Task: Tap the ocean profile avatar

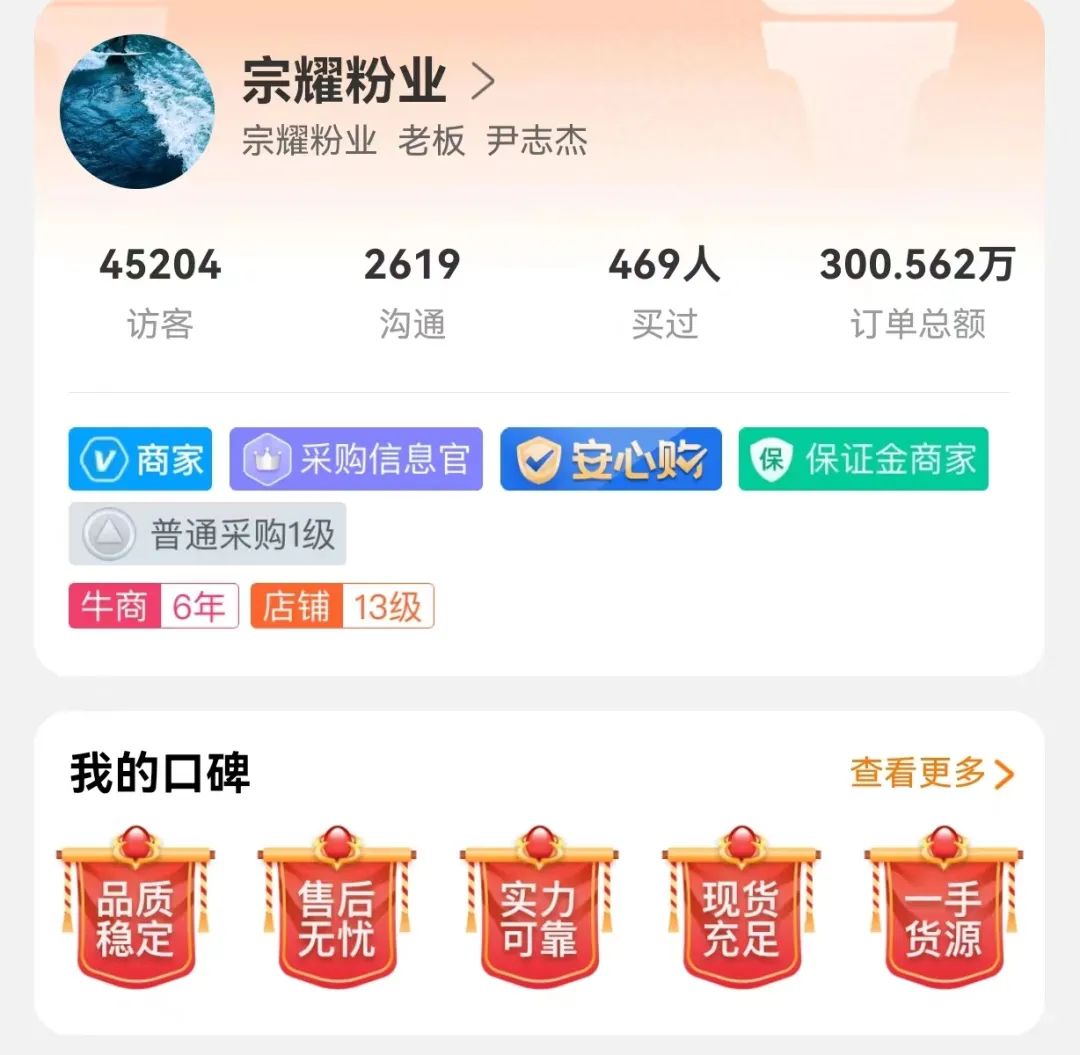Action: pos(137,111)
